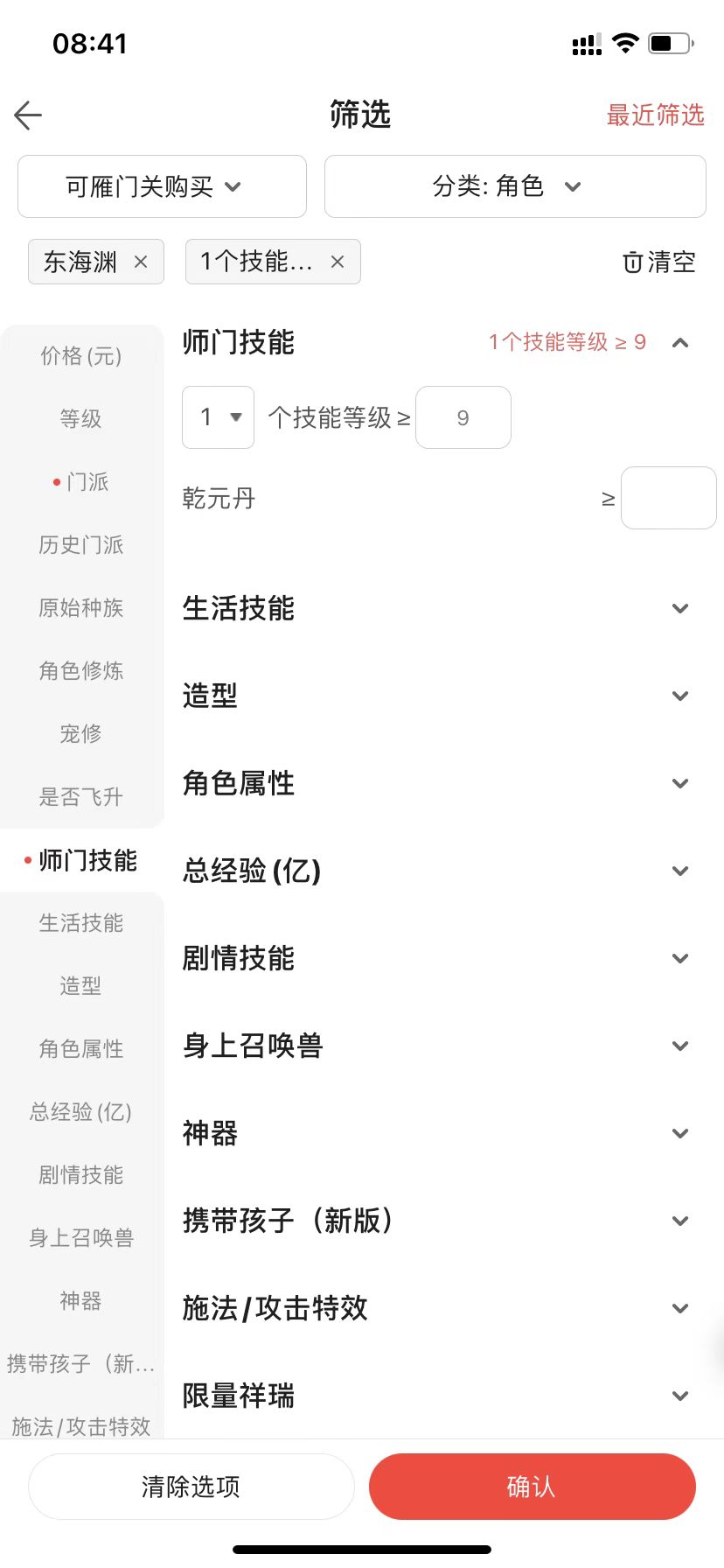
Task: Select 宠修 in the side list
Action: point(81,733)
